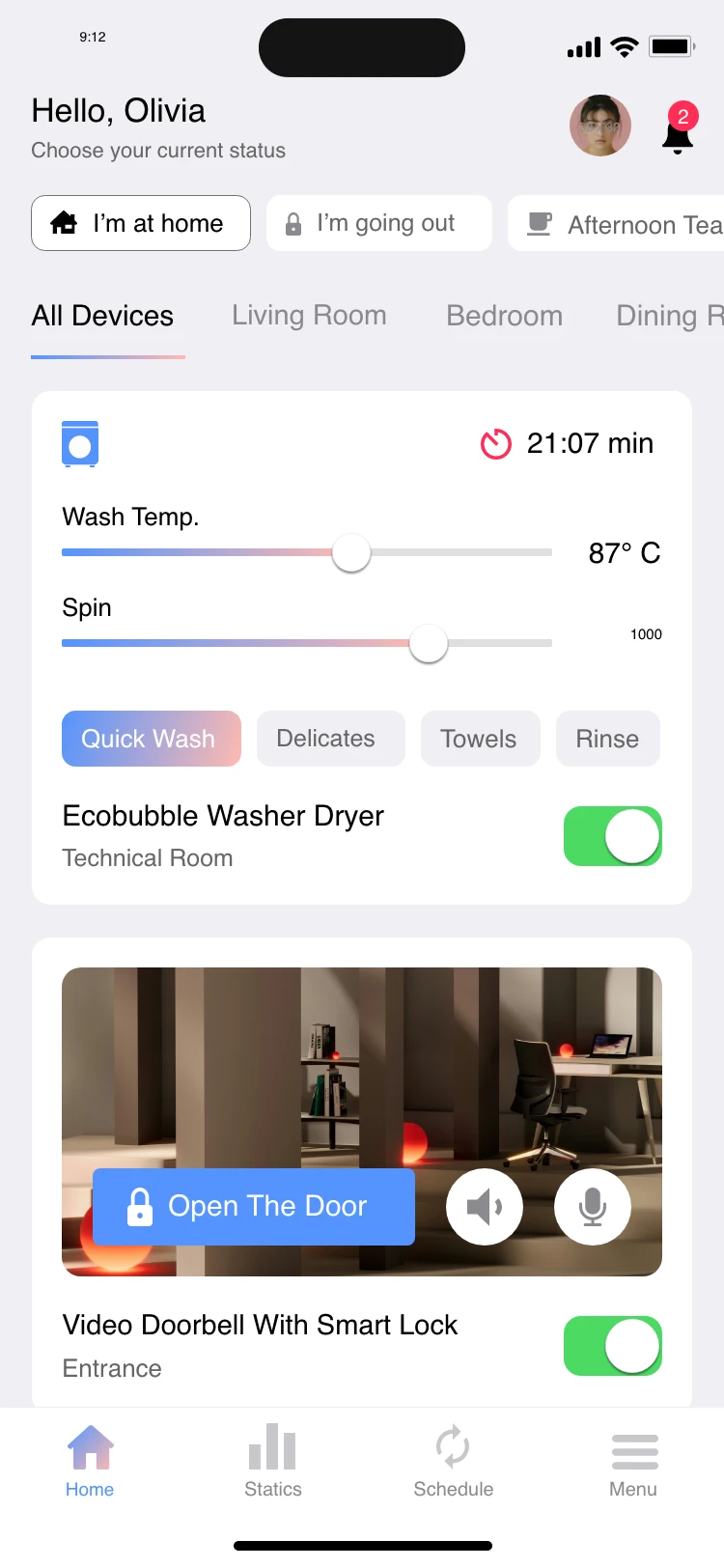The height and width of the screenshot is (1568, 724).
Task: Go to the Schedule tab
Action: [453, 1462]
